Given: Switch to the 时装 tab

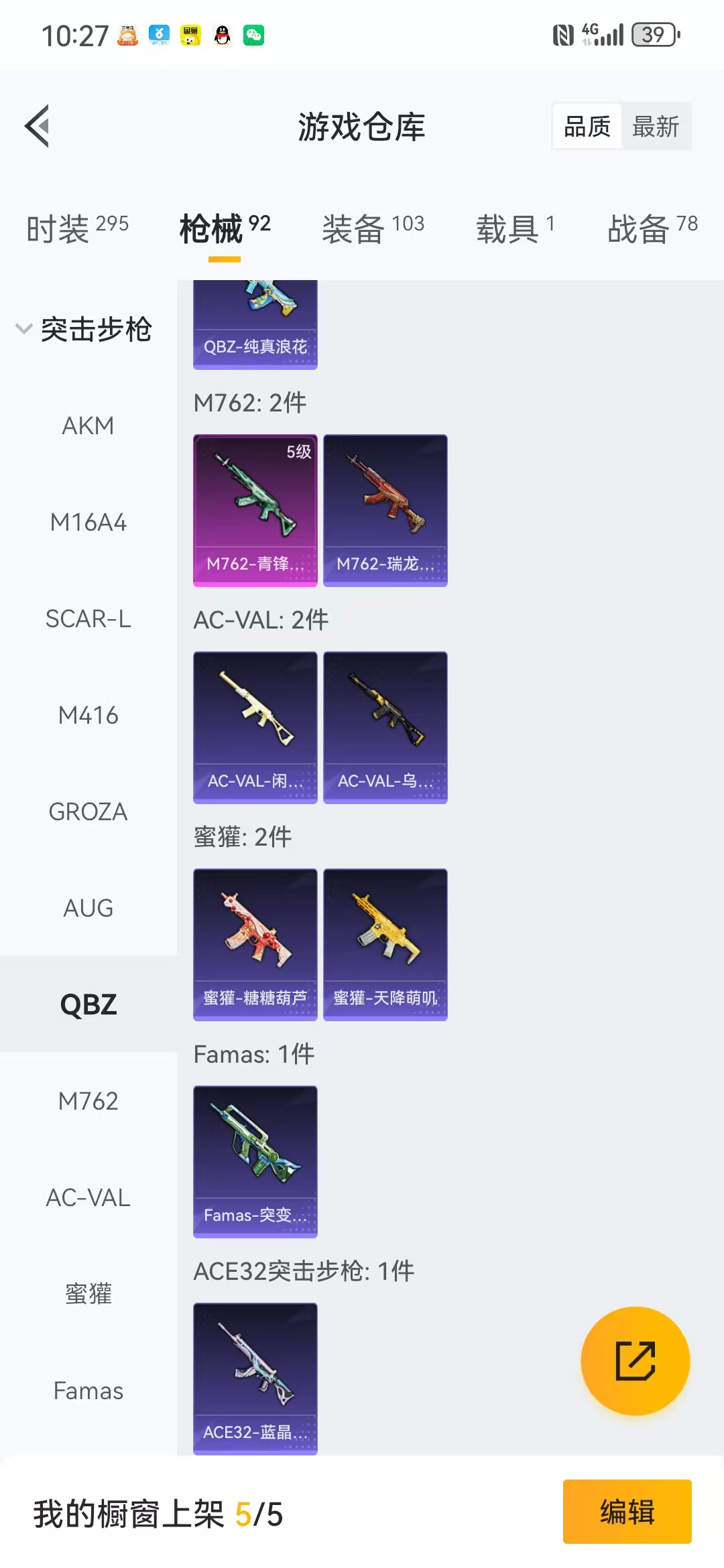Looking at the screenshot, I should pos(77,229).
